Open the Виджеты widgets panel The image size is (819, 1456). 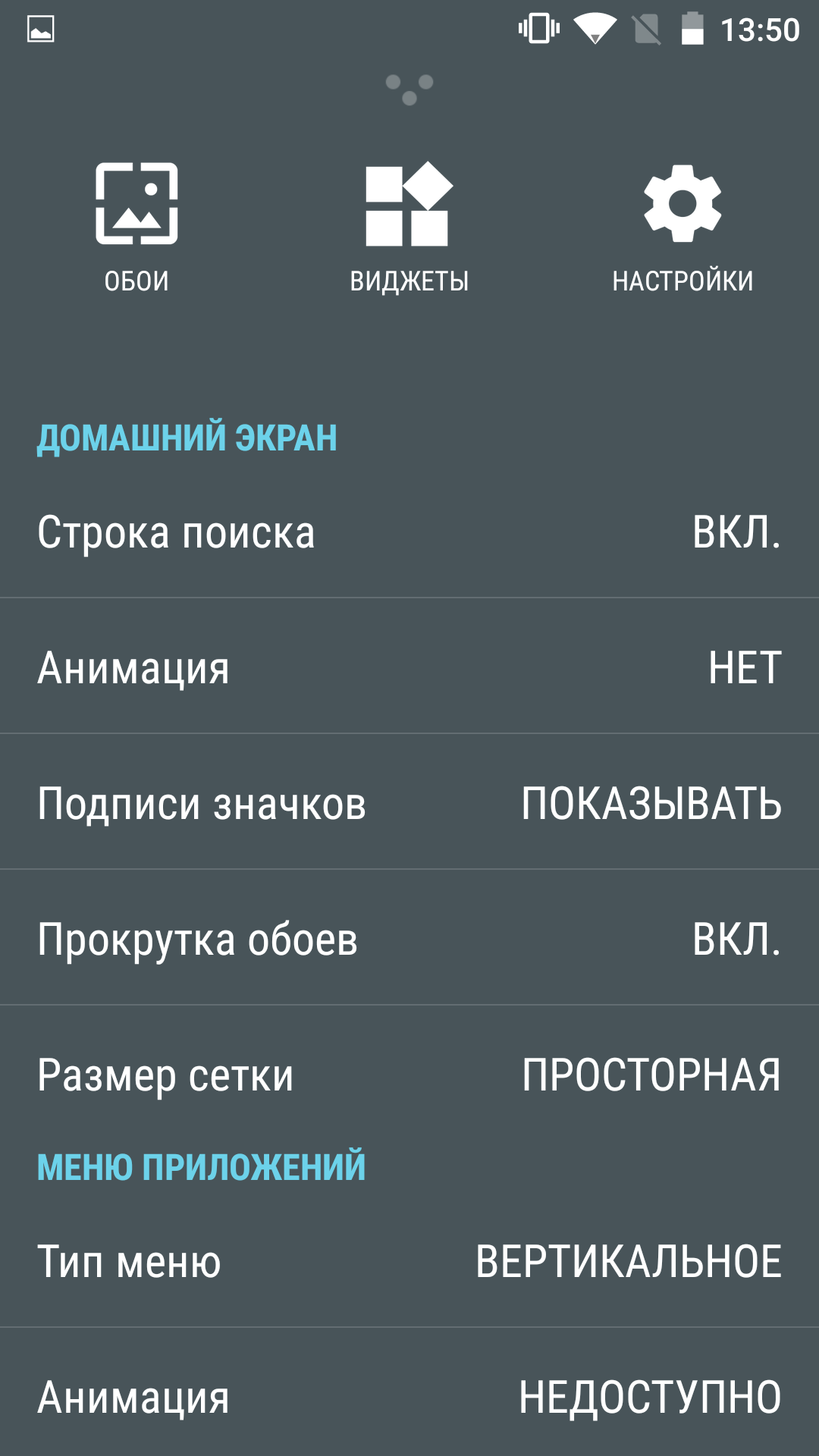(x=409, y=227)
